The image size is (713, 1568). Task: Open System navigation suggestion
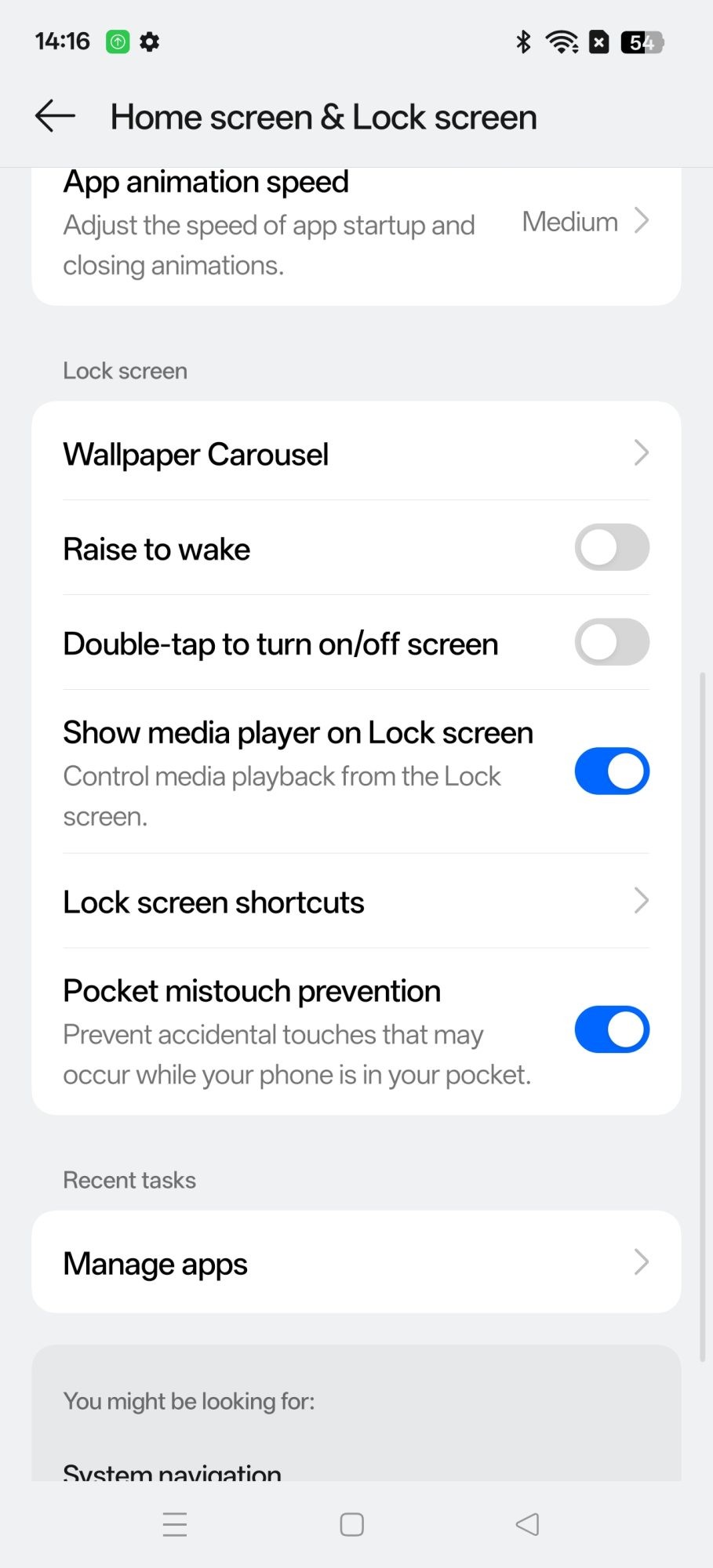click(x=173, y=1471)
